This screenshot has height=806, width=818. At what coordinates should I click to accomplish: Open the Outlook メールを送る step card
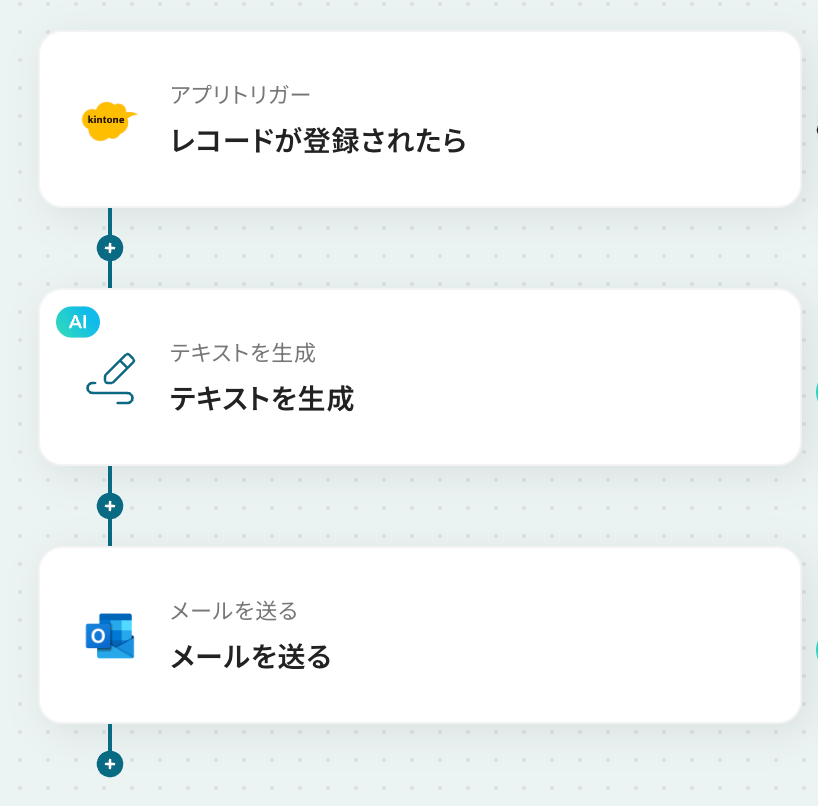pyautogui.click(x=420, y=635)
